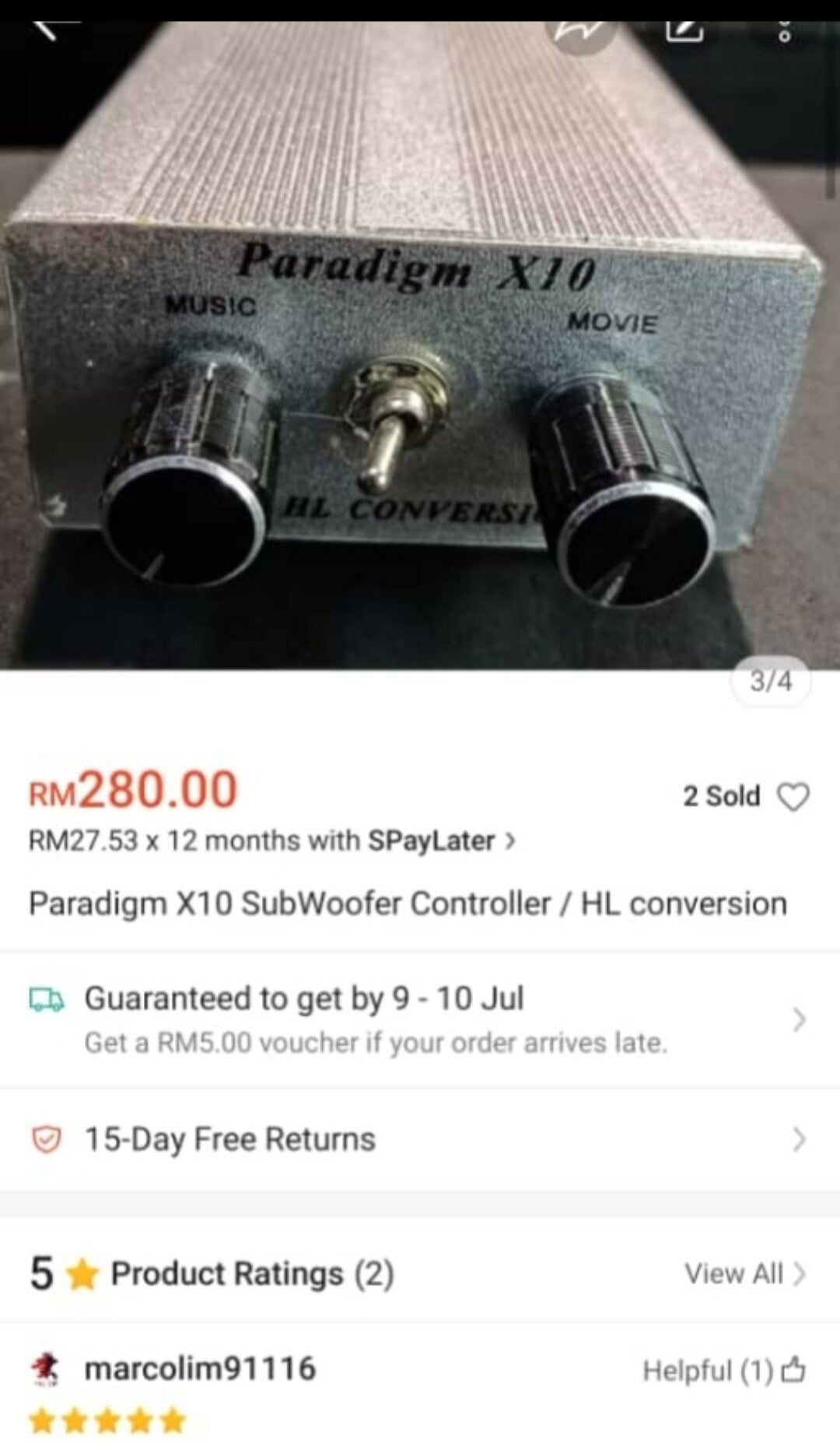Open the guaranteed delivery date details
This screenshot has height=1449, width=840.
[x=420, y=1019]
